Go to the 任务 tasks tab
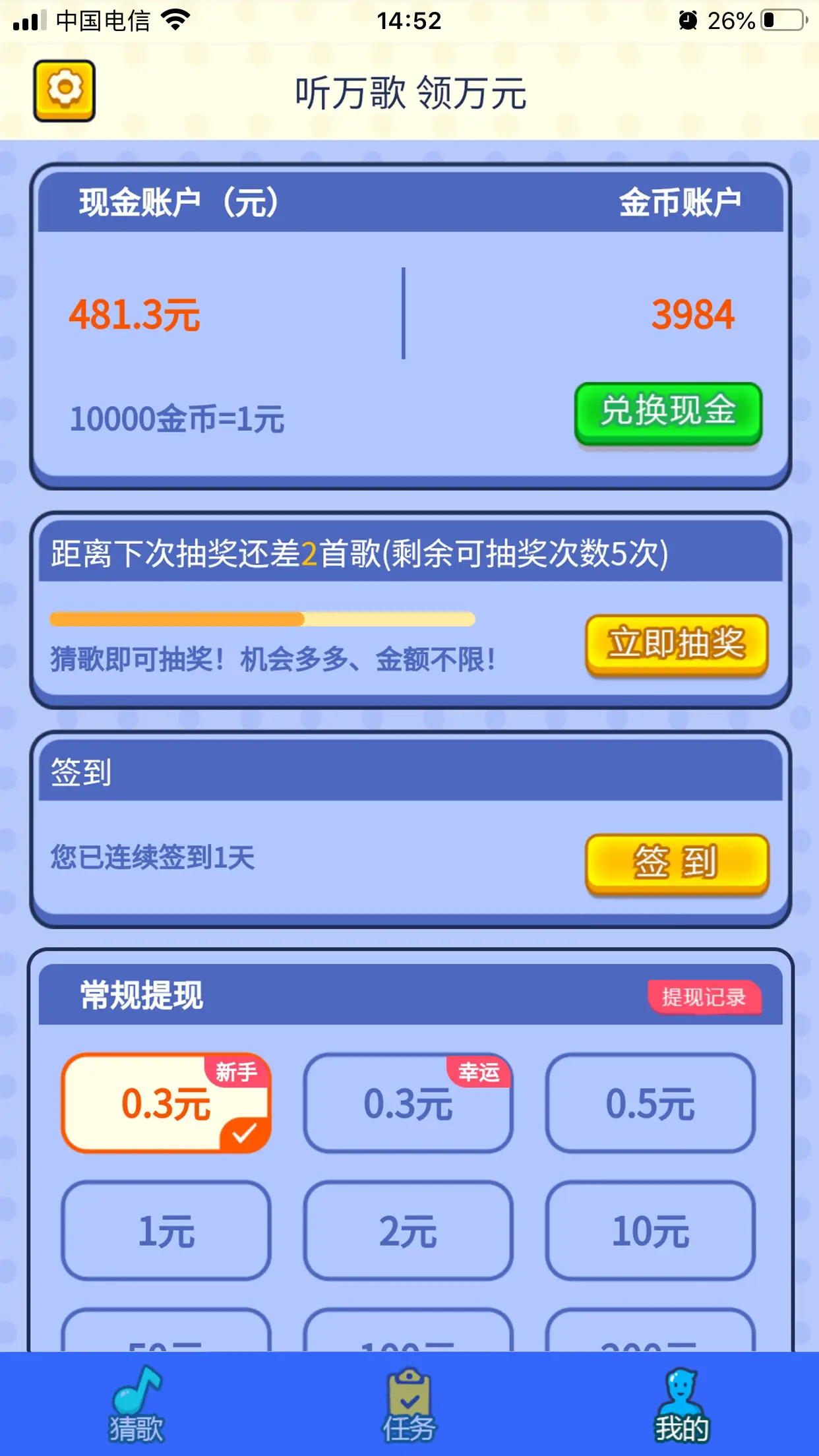The image size is (819, 1456). point(409,1405)
